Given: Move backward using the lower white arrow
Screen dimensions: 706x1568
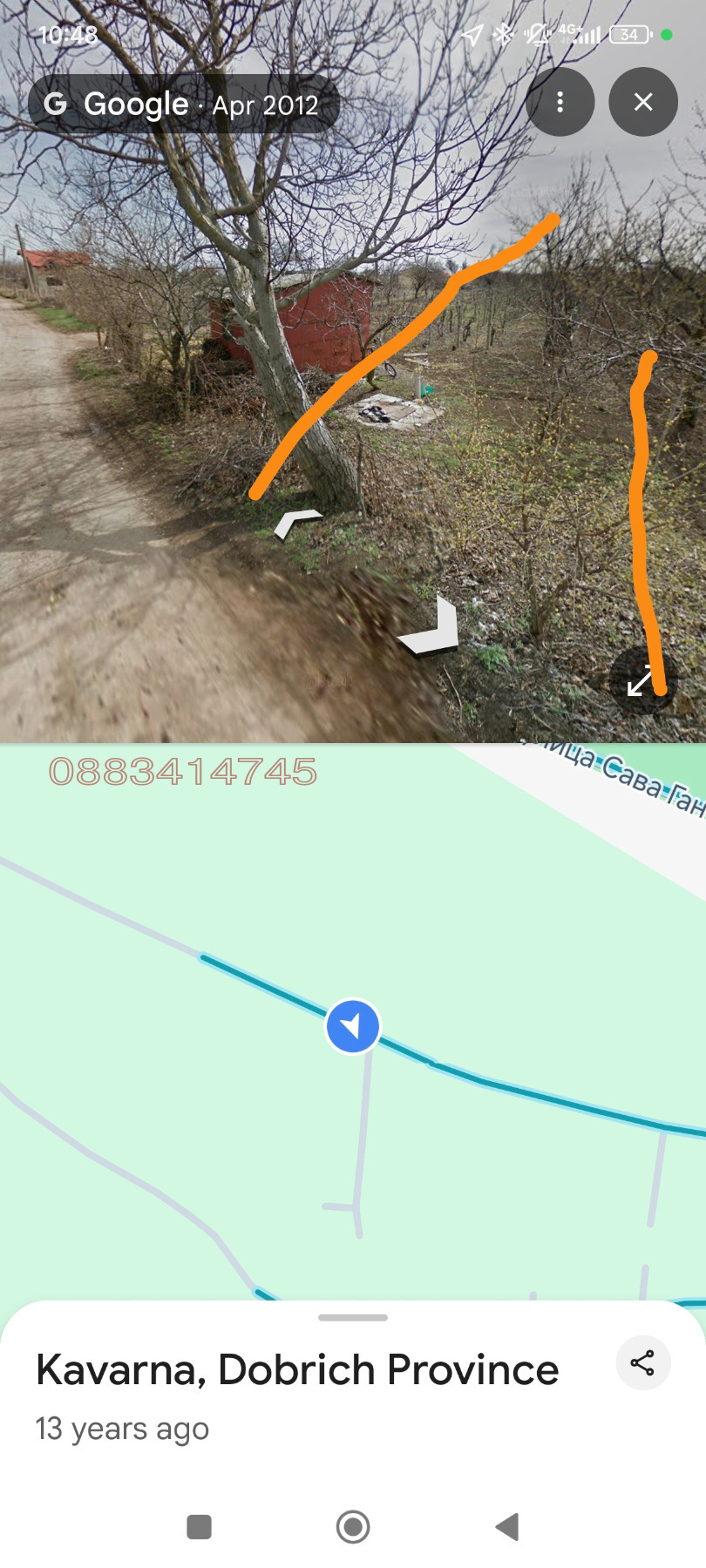Looking at the screenshot, I should coord(434,629).
